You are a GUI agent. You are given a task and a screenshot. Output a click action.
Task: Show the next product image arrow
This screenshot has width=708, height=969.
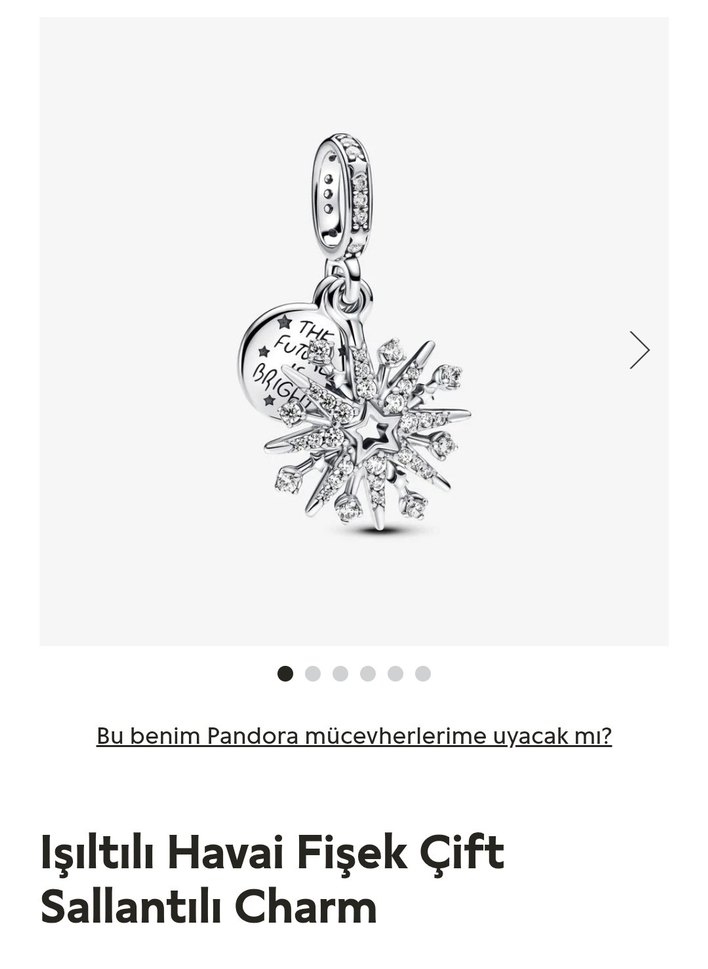(639, 350)
